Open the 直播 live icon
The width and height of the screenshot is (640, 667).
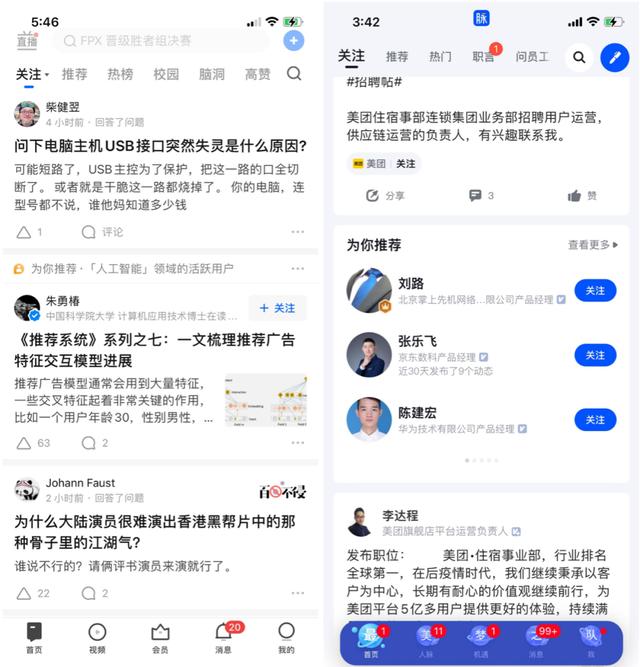(27, 41)
